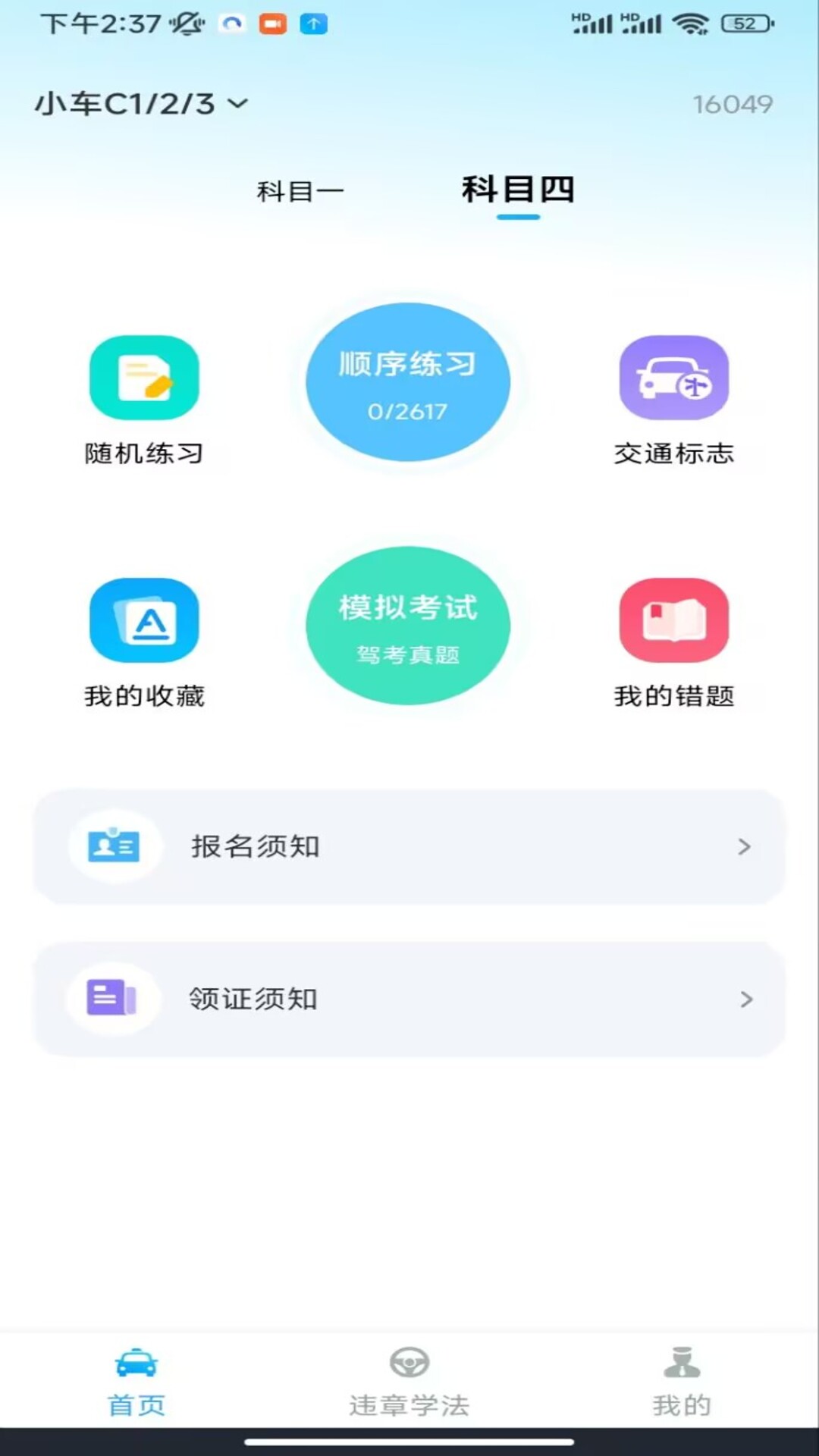This screenshot has height=1456, width=819.
Task: Tap the orange screen record status icon
Action: pos(273,23)
